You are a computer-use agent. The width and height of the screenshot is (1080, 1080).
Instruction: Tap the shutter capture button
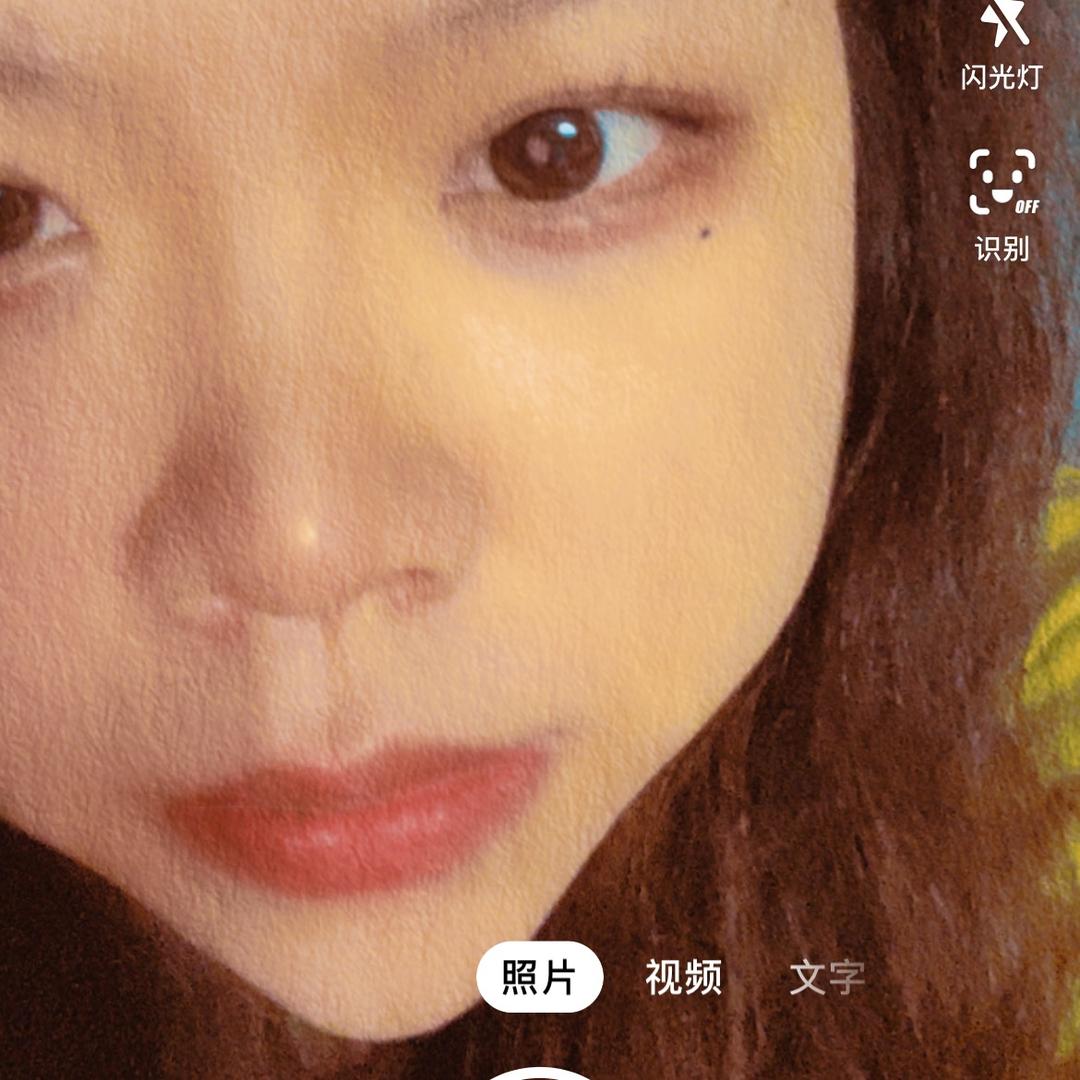click(x=540, y=1074)
